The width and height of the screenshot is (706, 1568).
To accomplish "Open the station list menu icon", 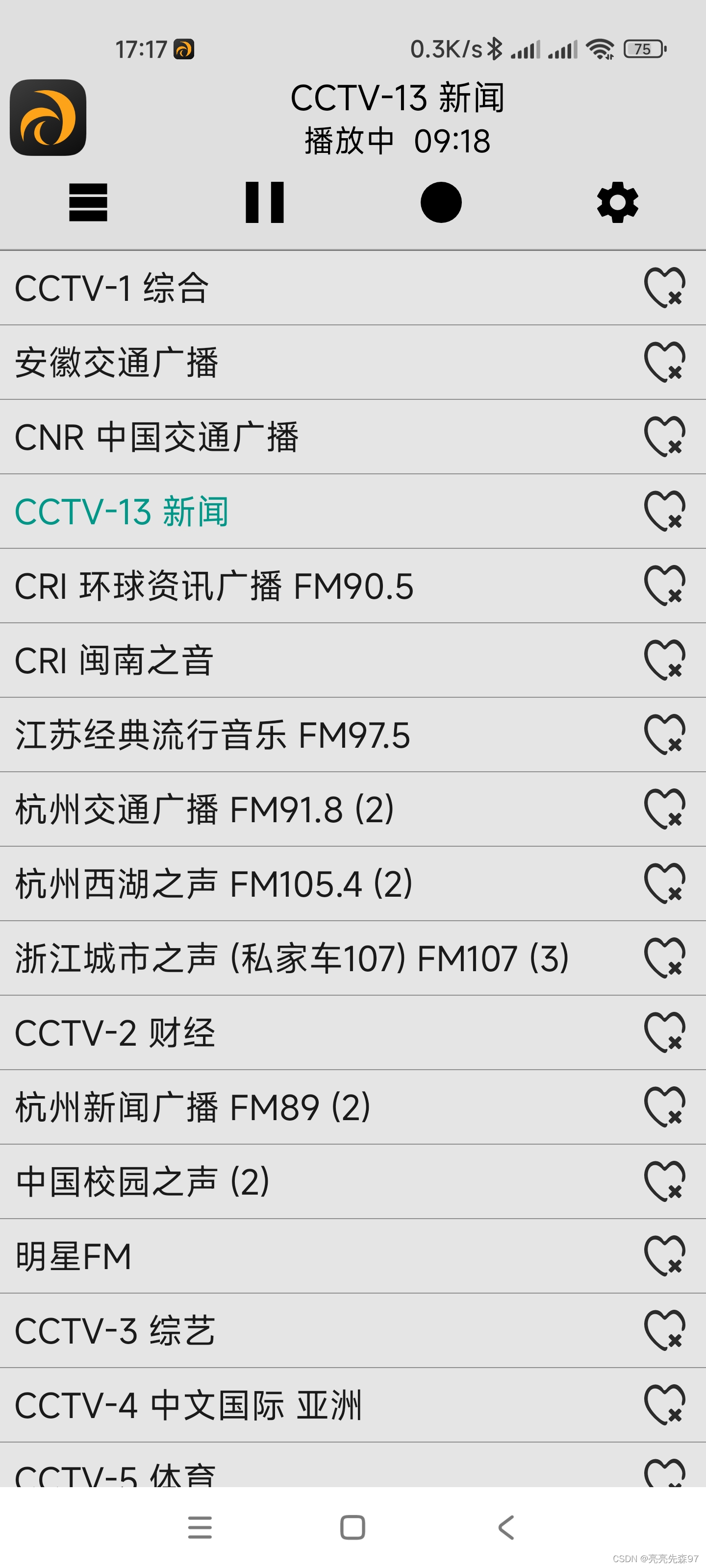I will pos(88,203).
